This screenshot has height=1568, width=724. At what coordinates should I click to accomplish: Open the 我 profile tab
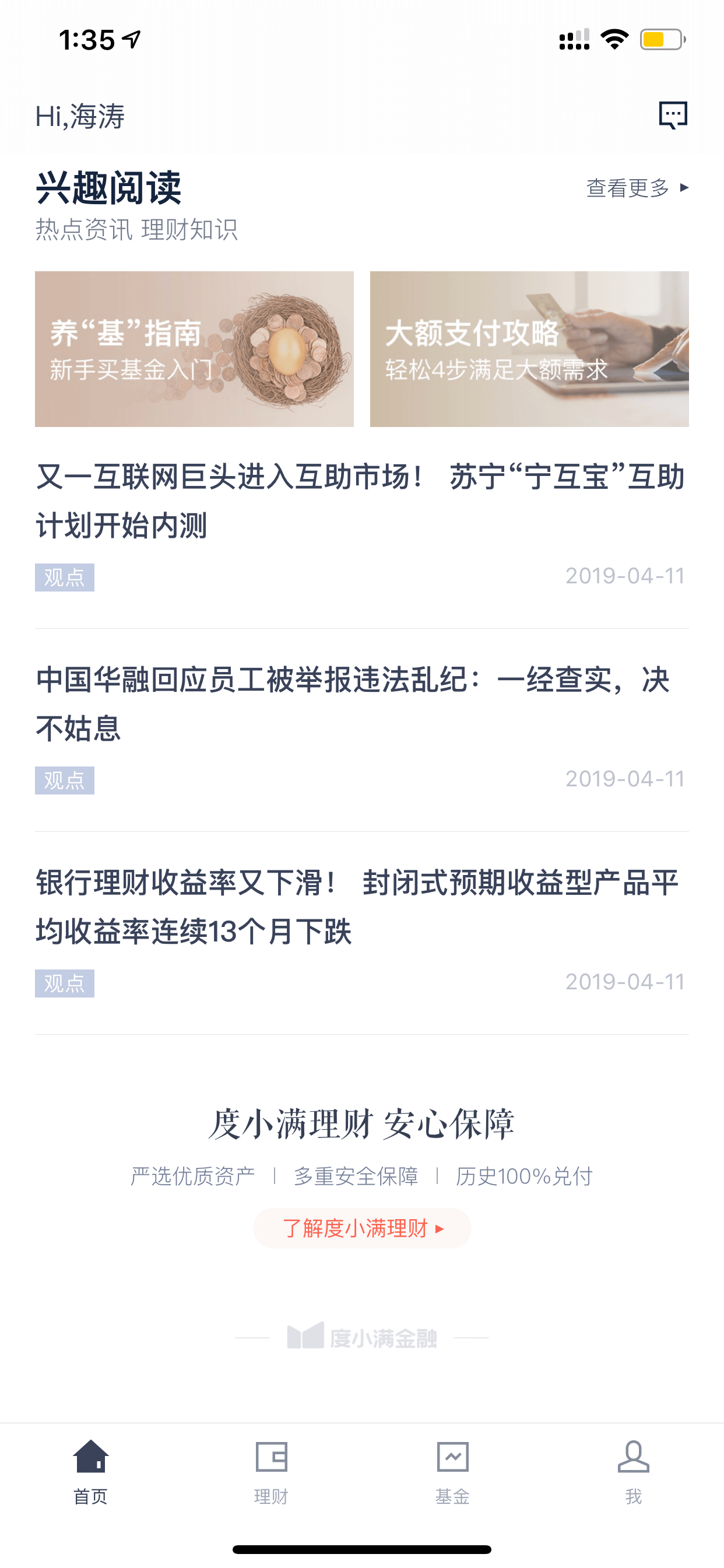633,1472
